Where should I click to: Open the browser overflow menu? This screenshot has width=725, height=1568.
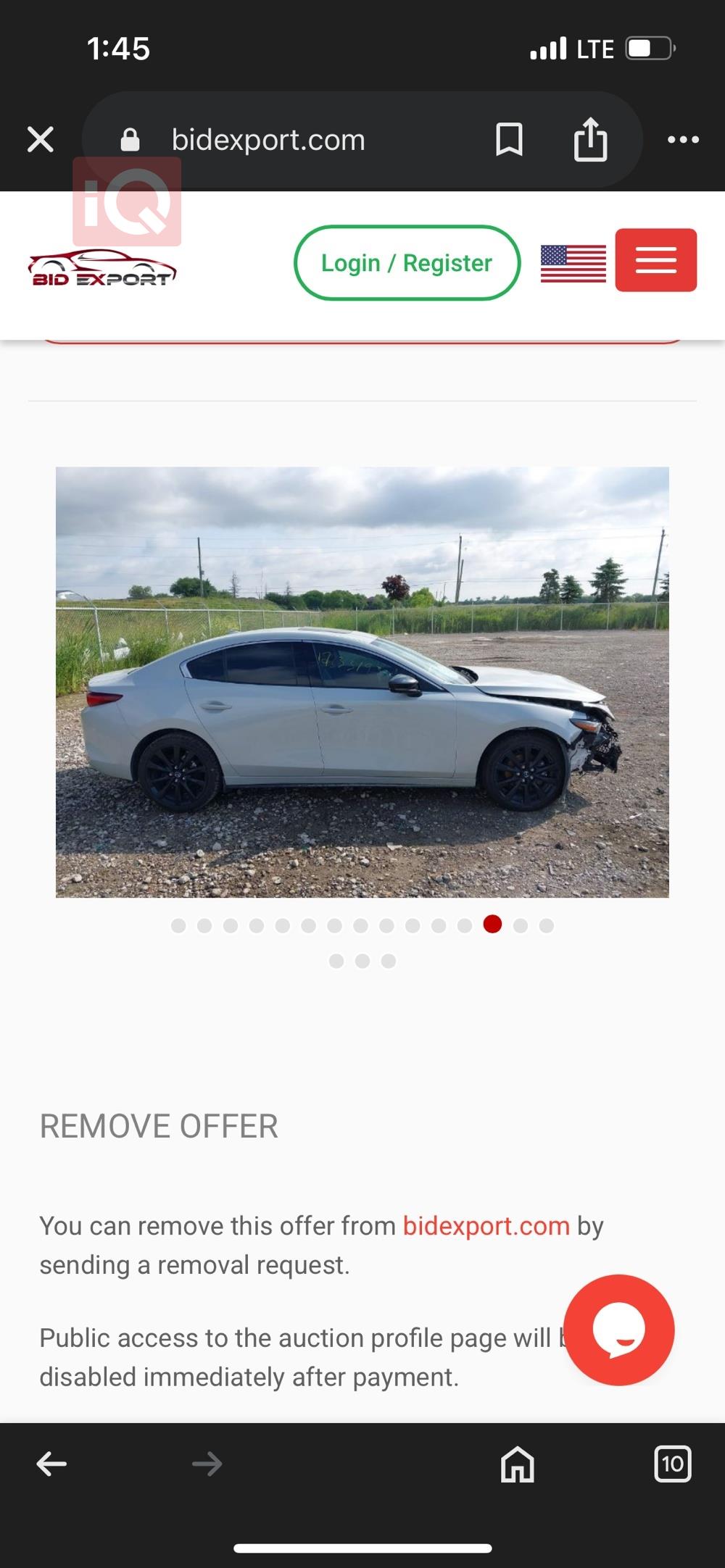point(683,139)
